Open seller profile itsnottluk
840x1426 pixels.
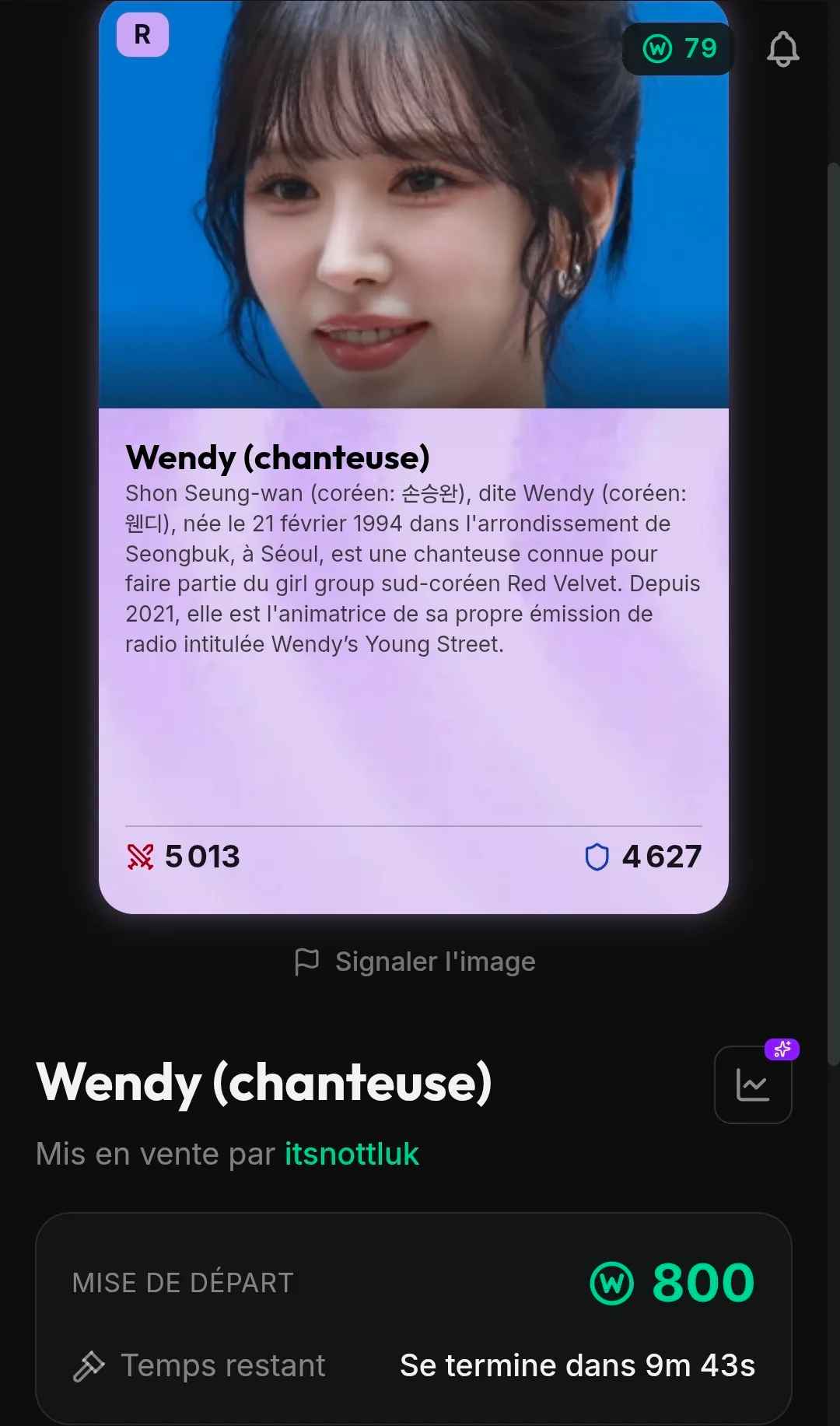point(352,1154)
